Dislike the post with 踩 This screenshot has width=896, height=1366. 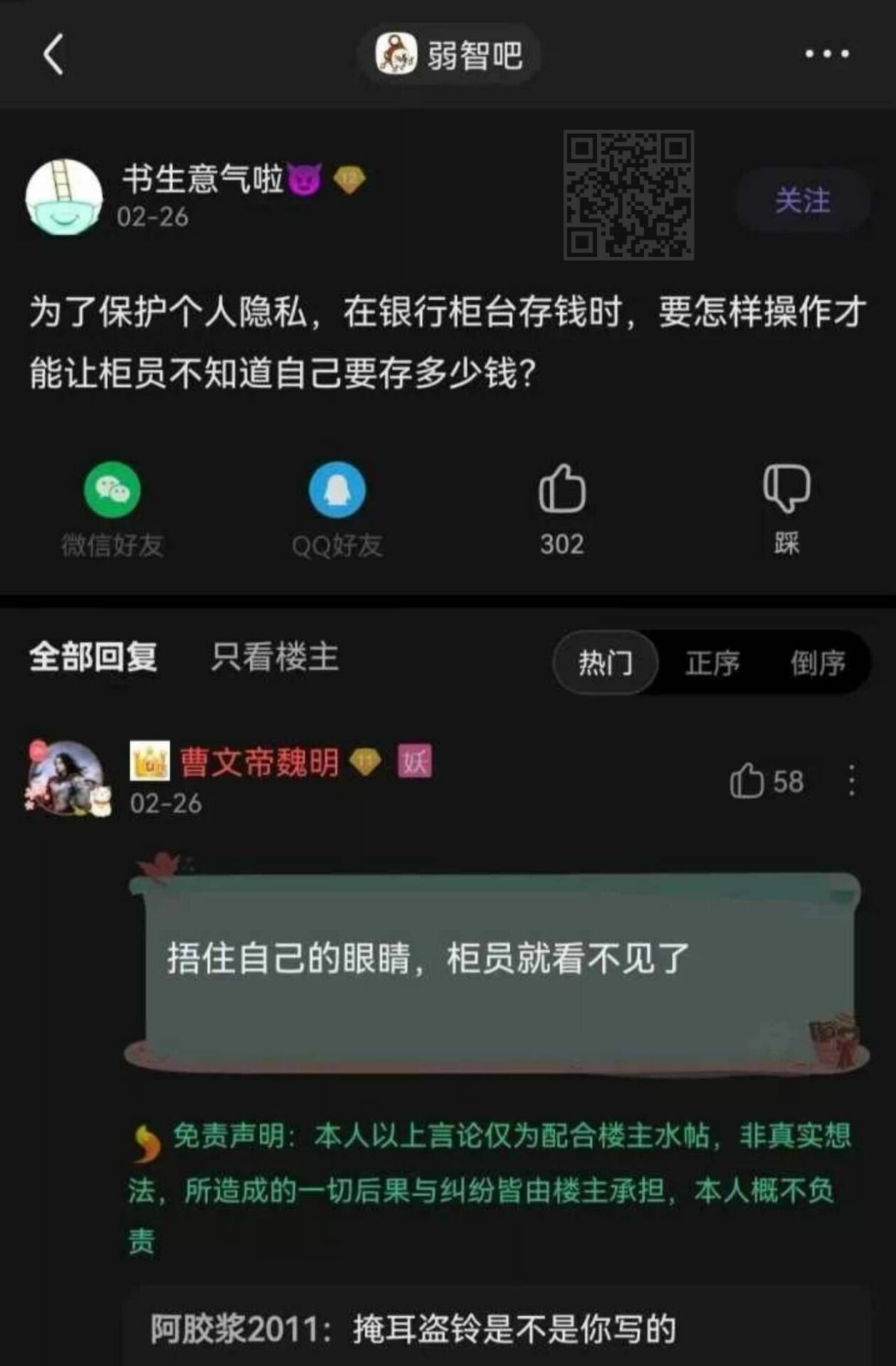pos(786,490)
